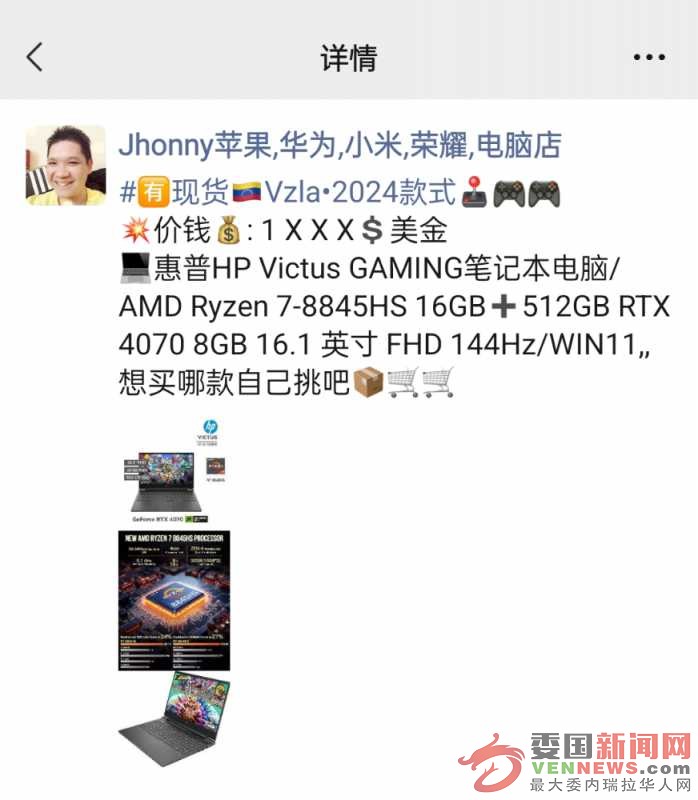This screenshot has width=698, height=800.
Task: View the AMD Ryzen 7 8845HS processor image
Action: pyautogui.click(x=175, y=600)
